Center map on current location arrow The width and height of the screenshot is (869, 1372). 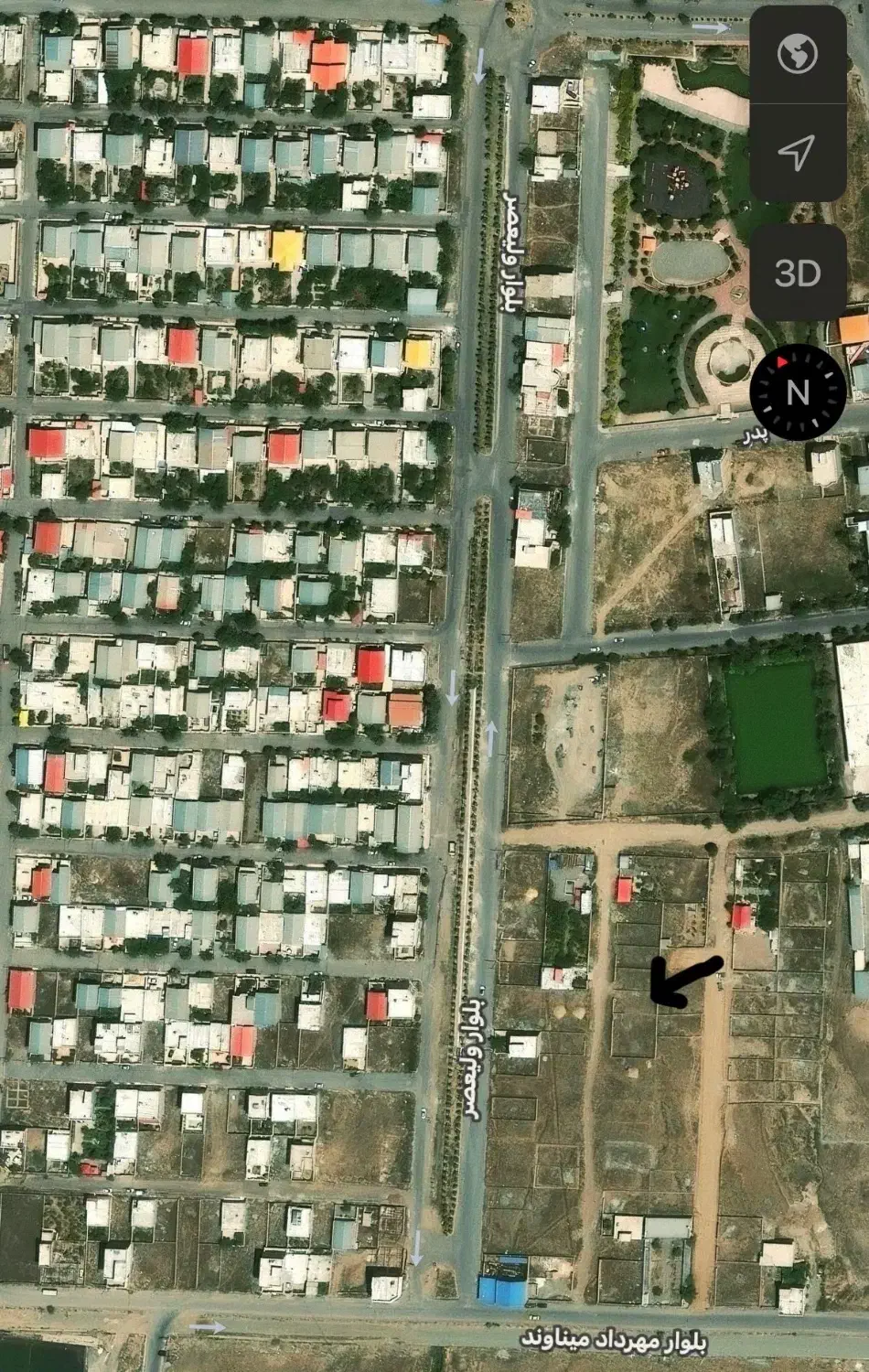click(798, 152)
